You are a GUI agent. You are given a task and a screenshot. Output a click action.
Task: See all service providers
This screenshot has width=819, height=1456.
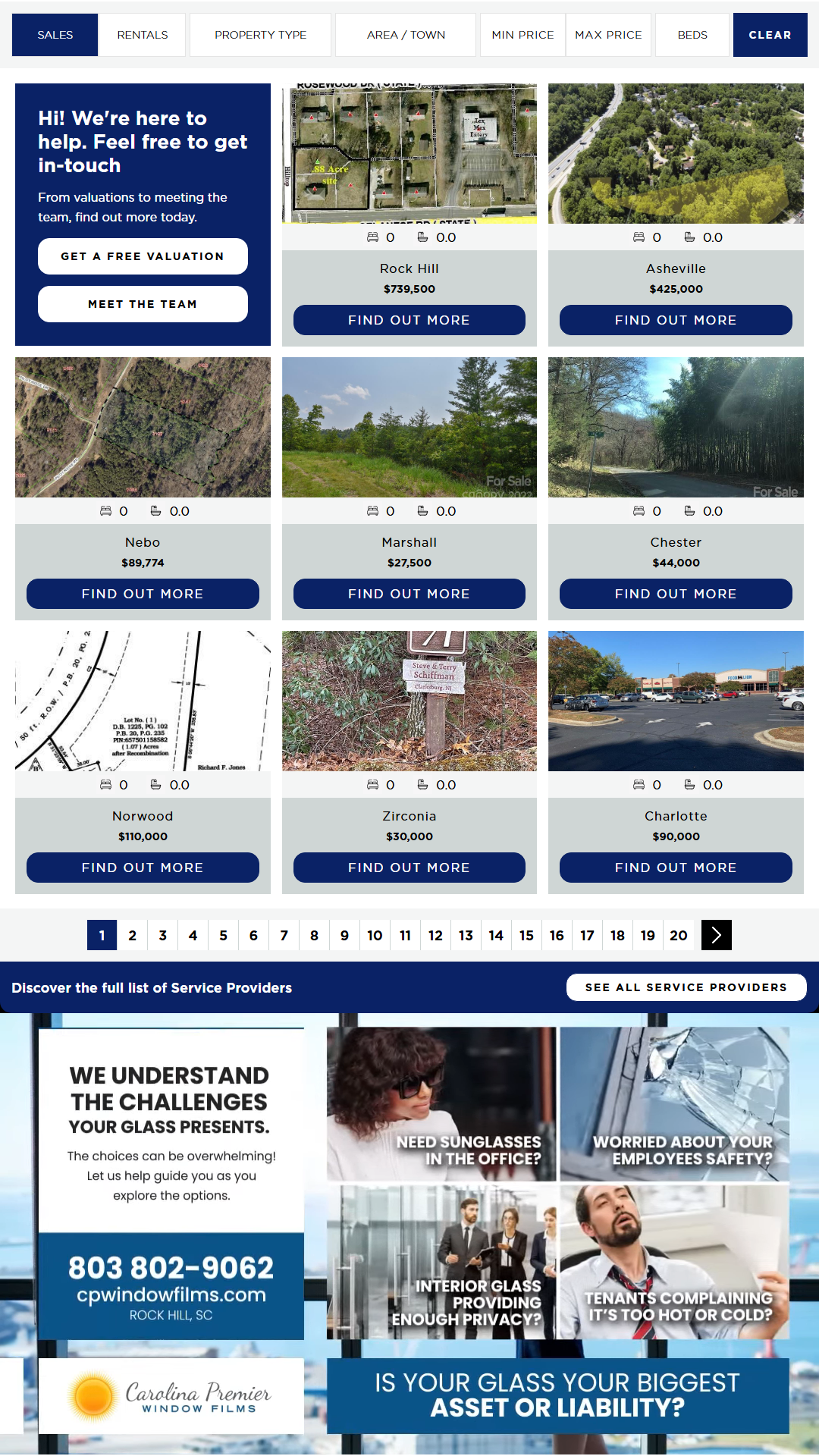pos(686,987)
